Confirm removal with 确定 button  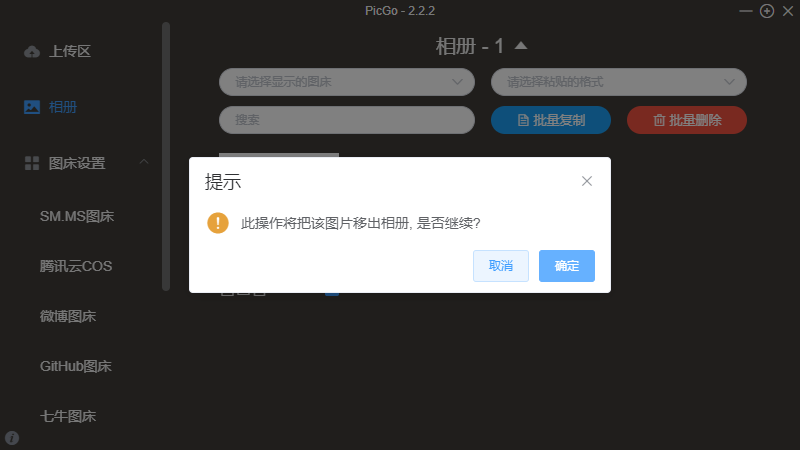[x=566, y=266]
